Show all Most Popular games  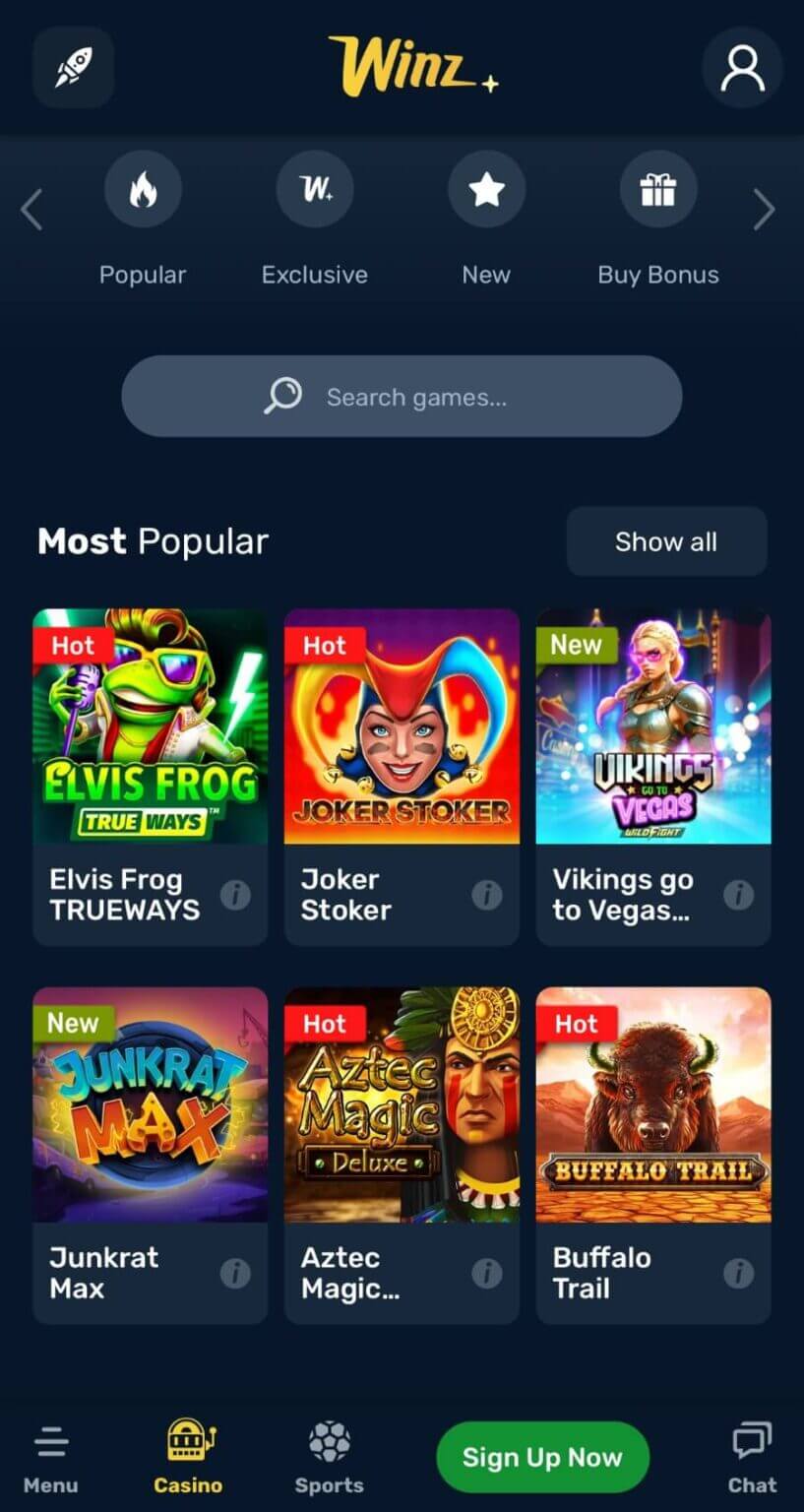(666, 541)
